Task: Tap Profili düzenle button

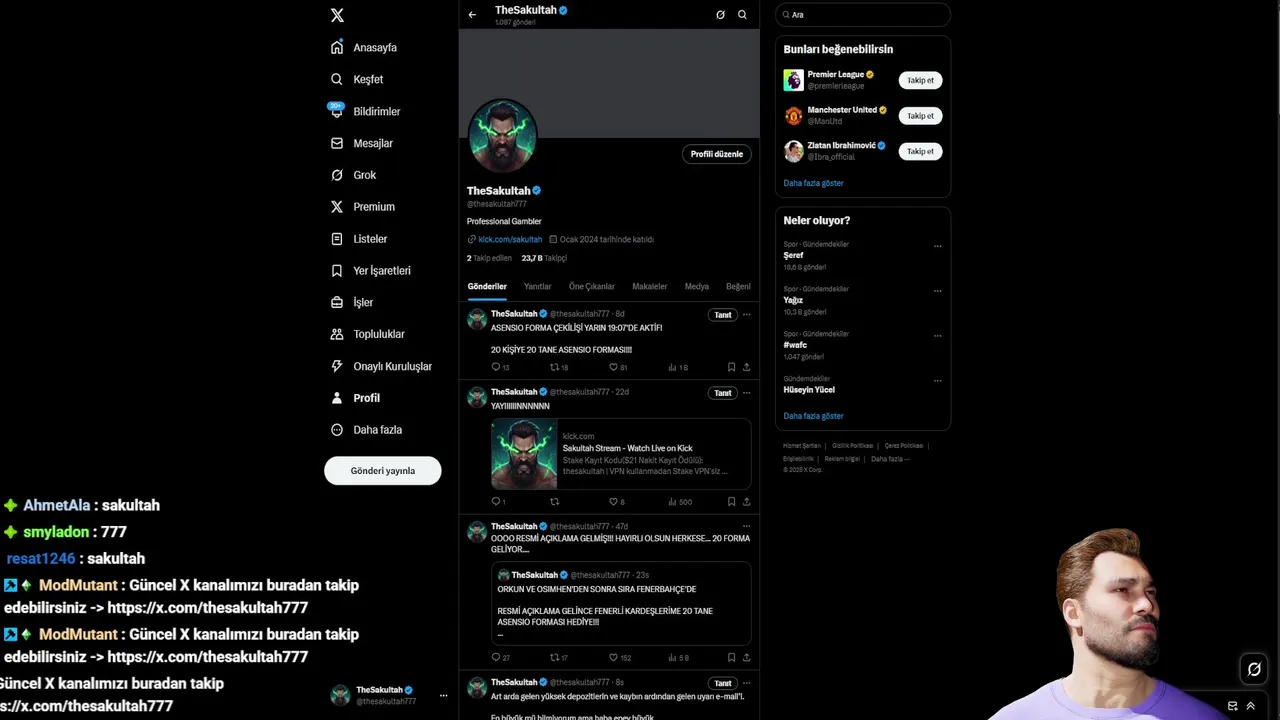Action: point(716,154)
